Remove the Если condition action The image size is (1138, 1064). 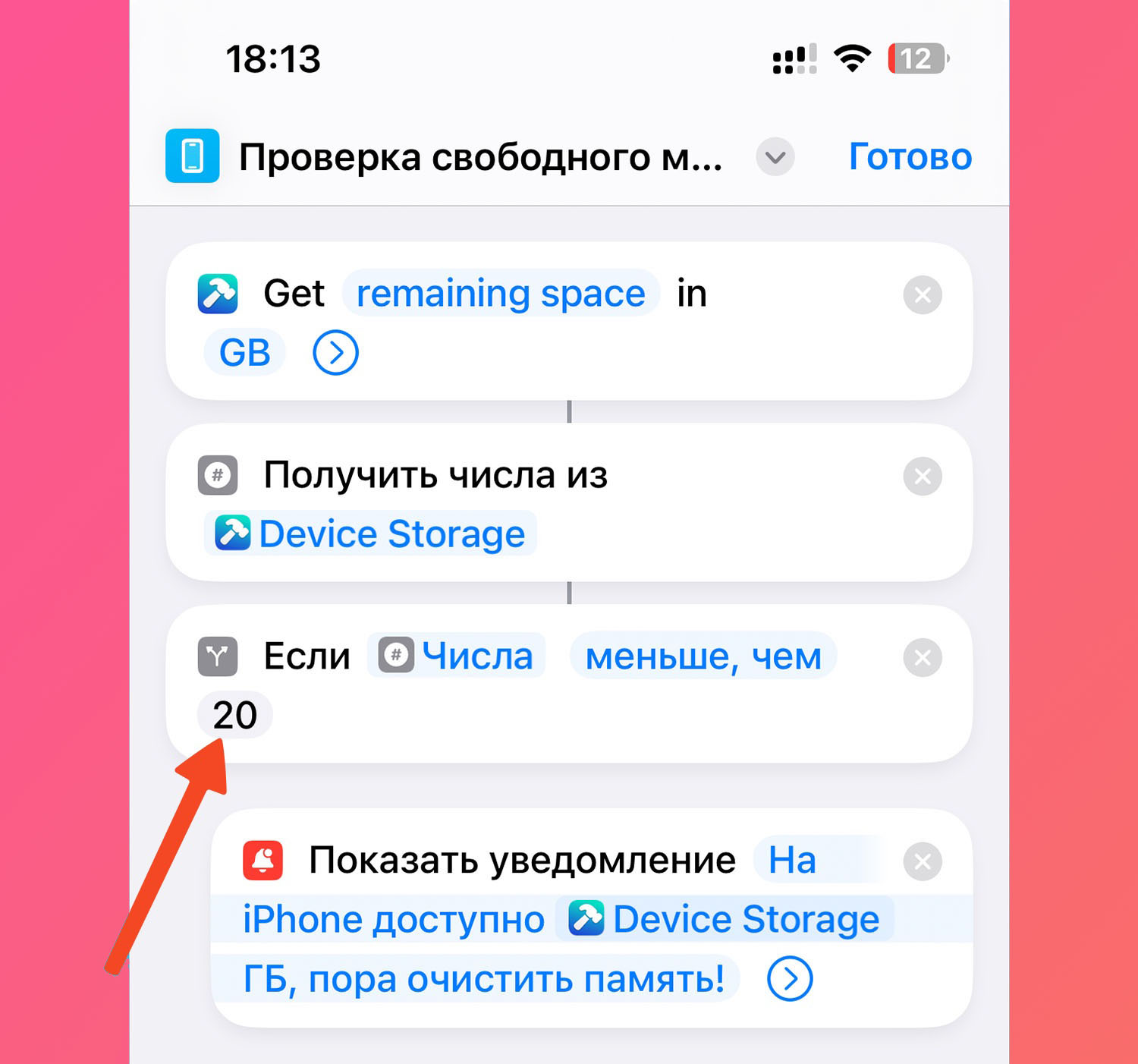(922, 658)
